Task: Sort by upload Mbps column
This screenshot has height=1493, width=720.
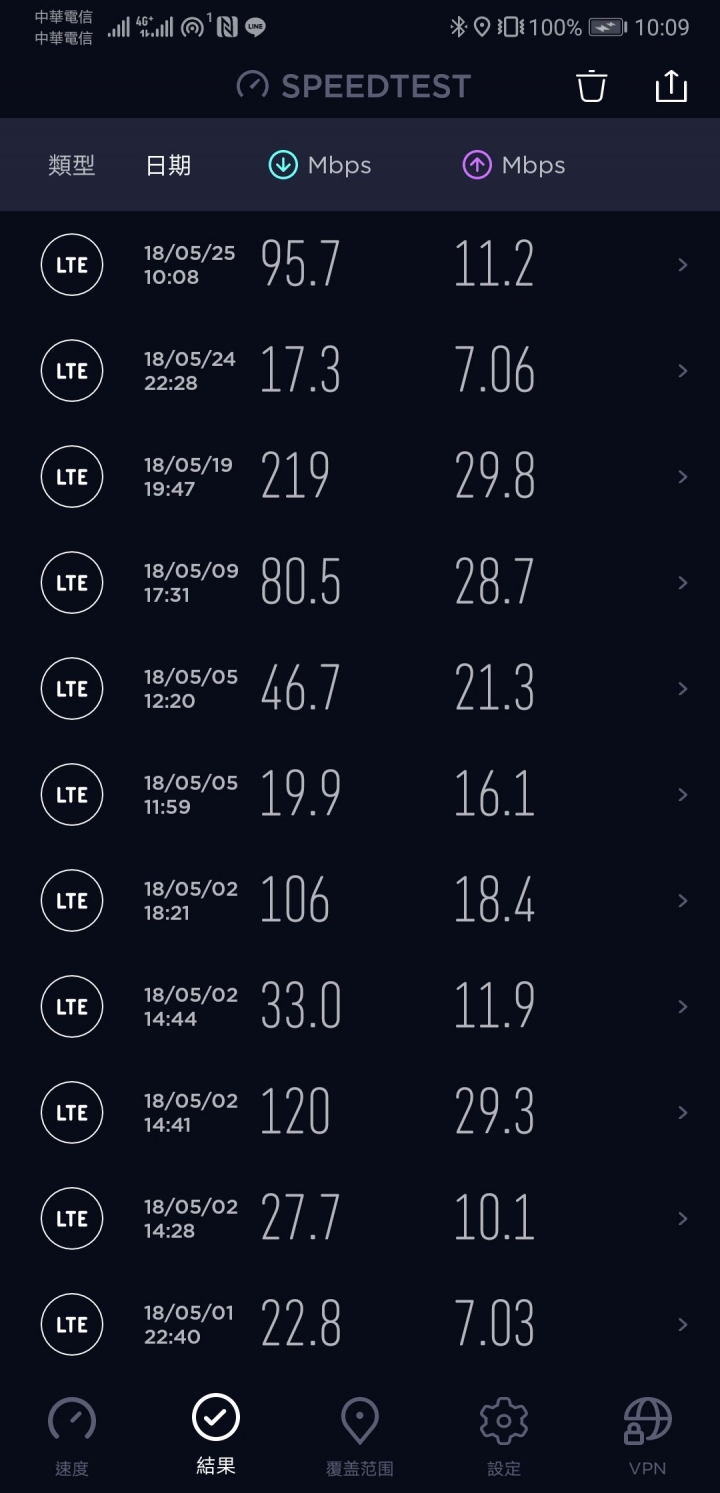Action: pos(514,165)
